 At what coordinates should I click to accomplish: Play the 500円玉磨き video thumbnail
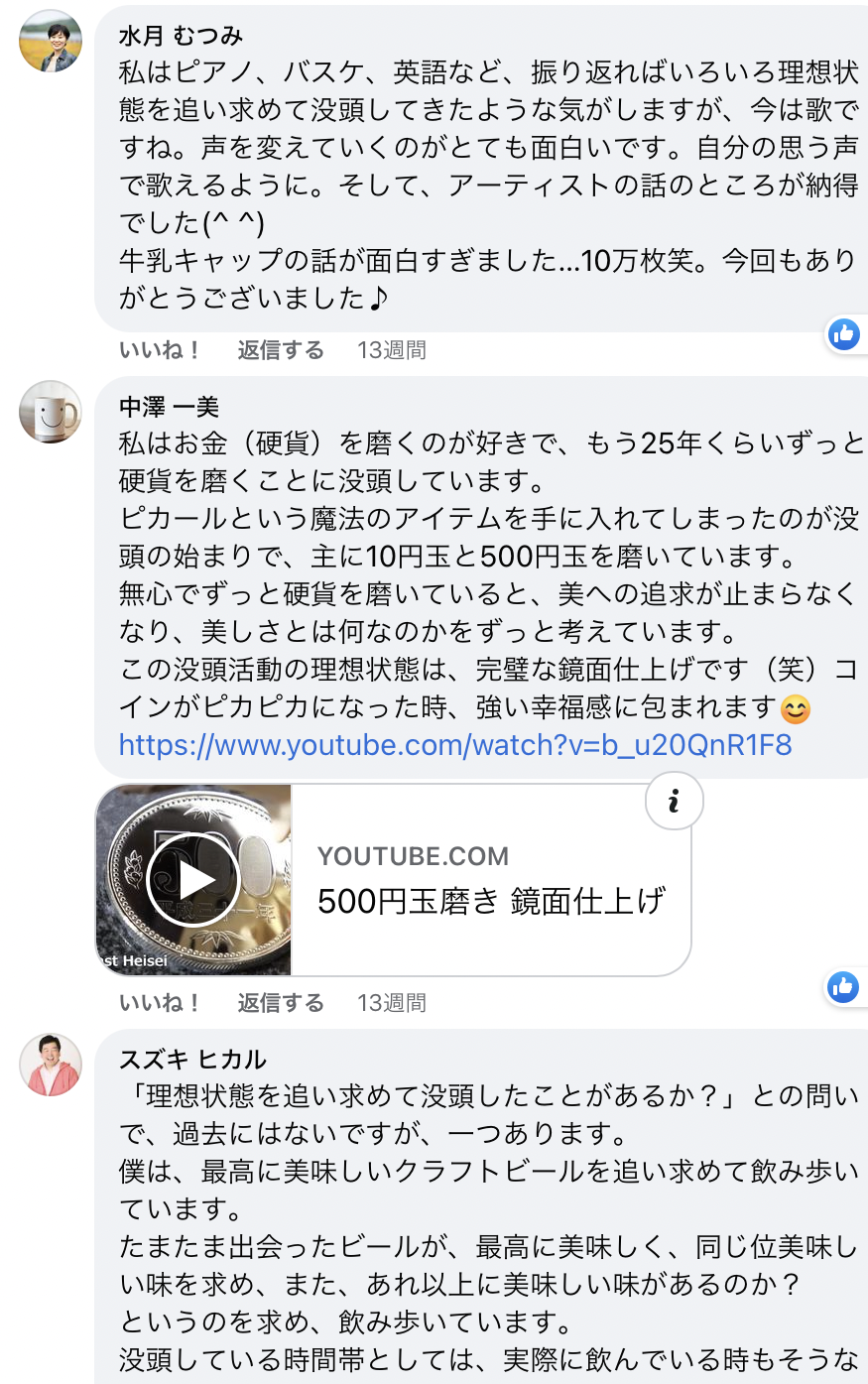[193, 880]
